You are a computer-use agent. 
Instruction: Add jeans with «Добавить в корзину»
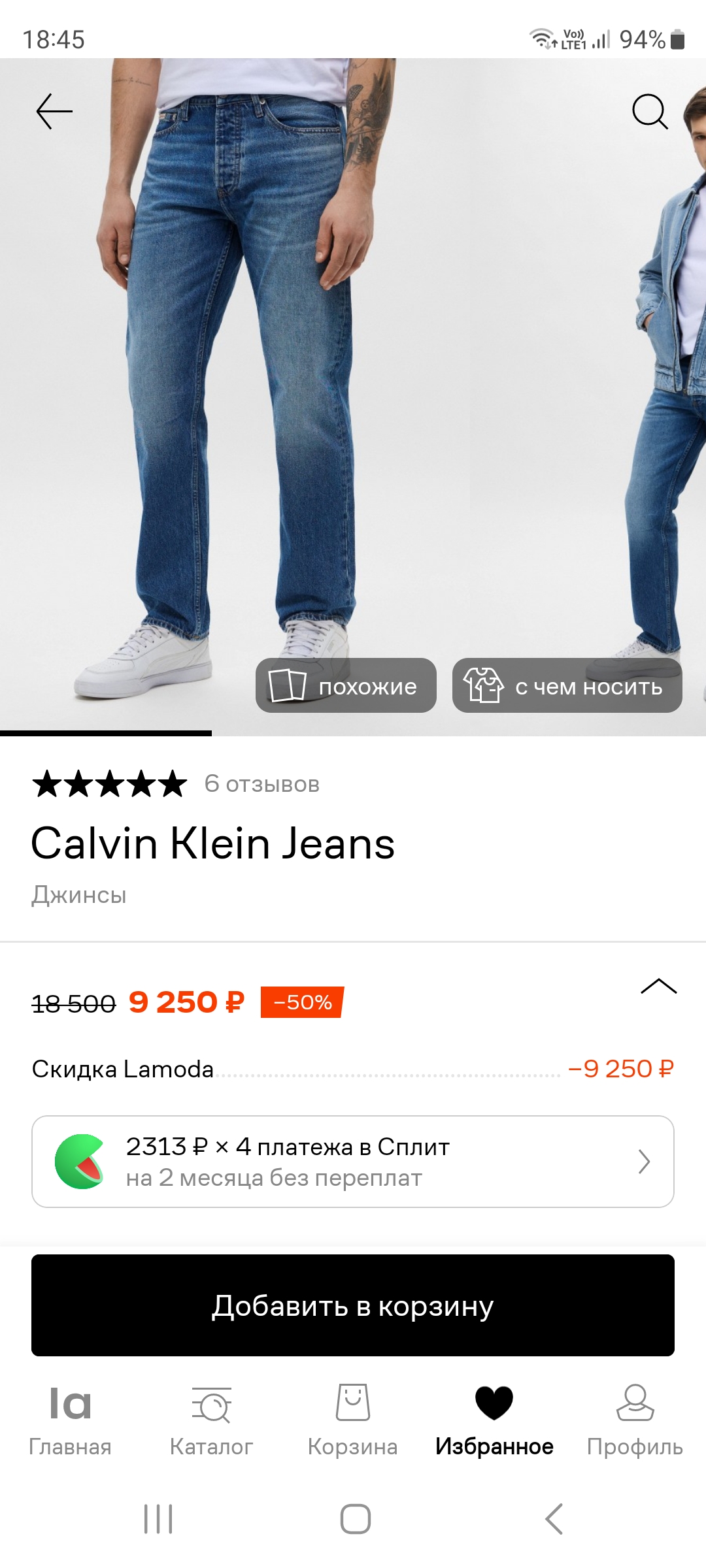(353, 1305)
